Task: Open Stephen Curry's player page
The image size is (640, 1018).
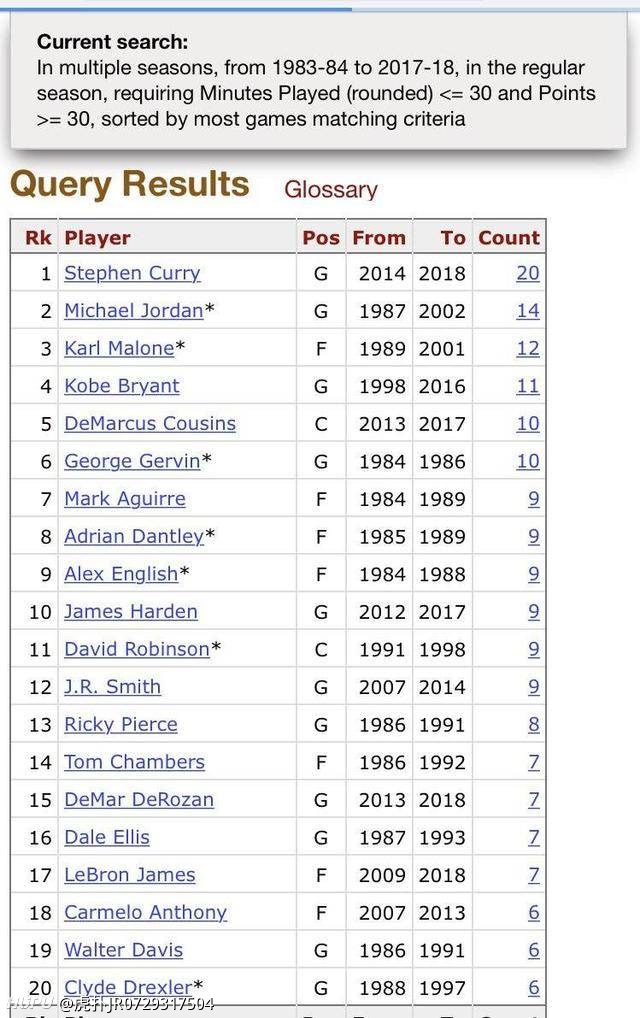Action: coord(132,273)
